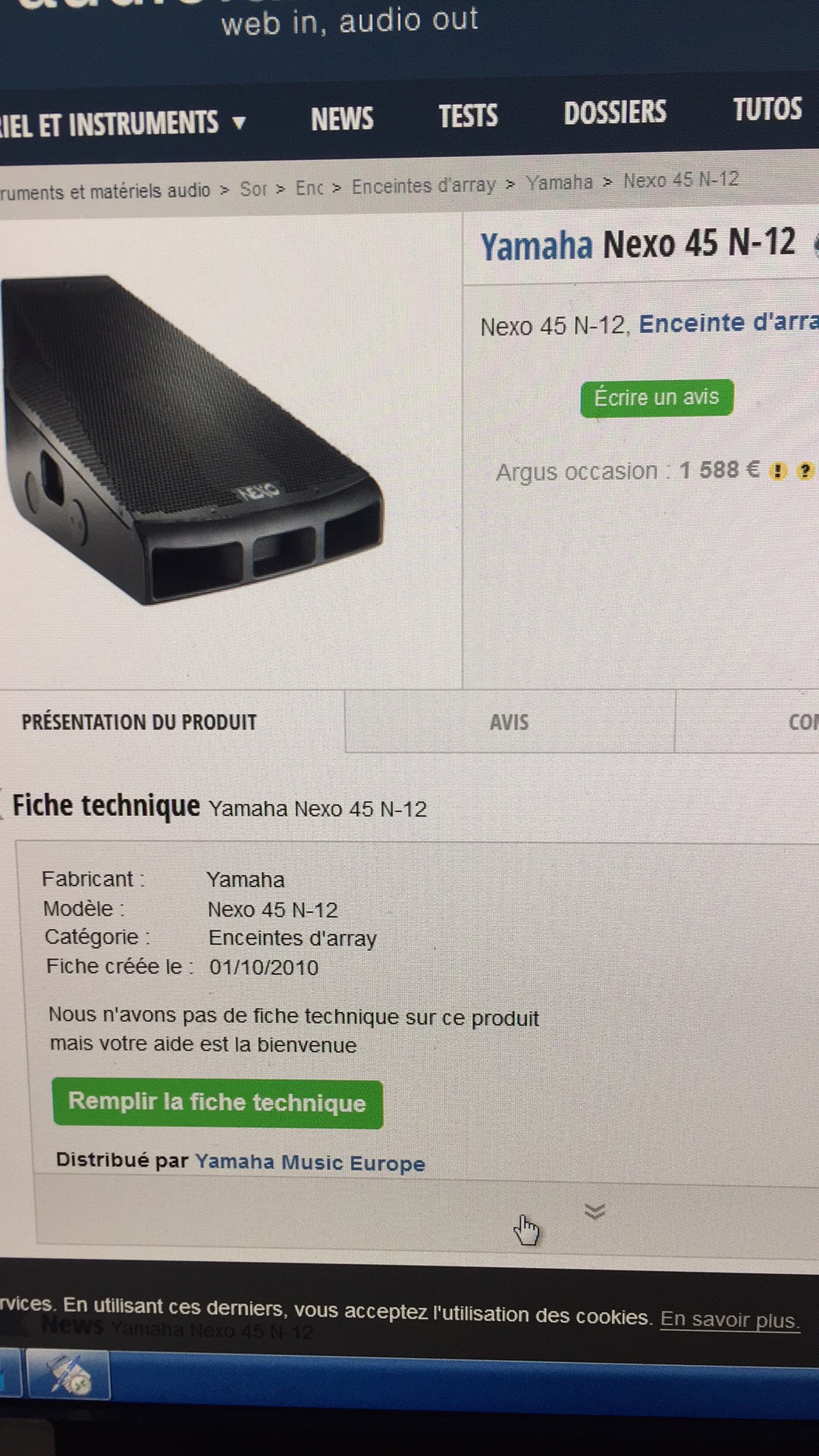Open the NEWS menu item
The height and width of the screenshot is (1456, 819).
click(x=342, y=119)
